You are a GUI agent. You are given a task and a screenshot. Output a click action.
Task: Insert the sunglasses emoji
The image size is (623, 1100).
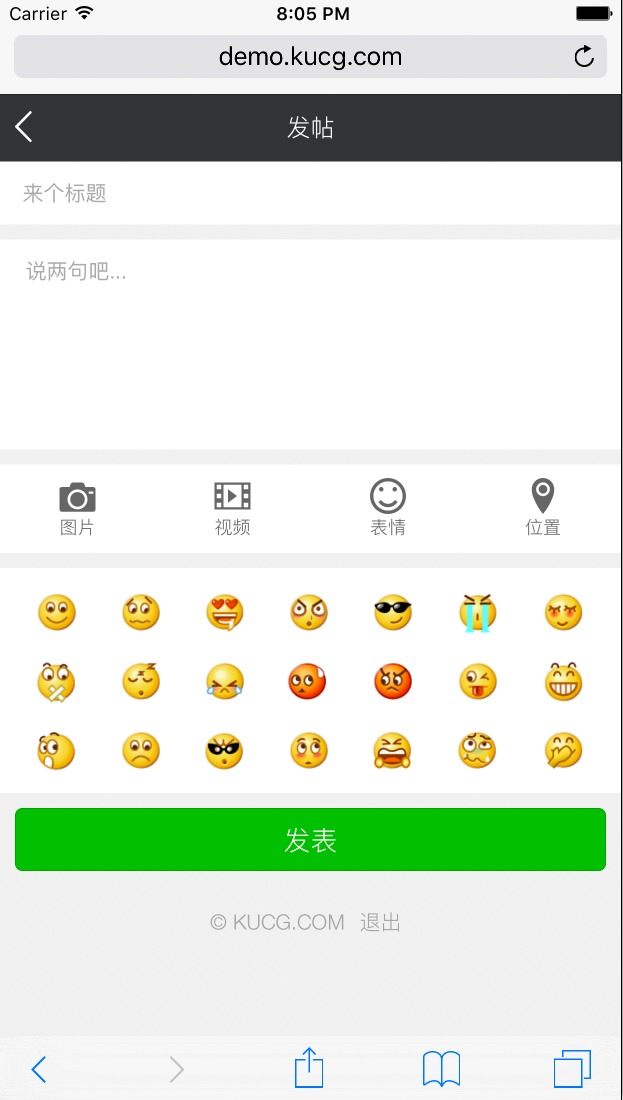(393, 612)
